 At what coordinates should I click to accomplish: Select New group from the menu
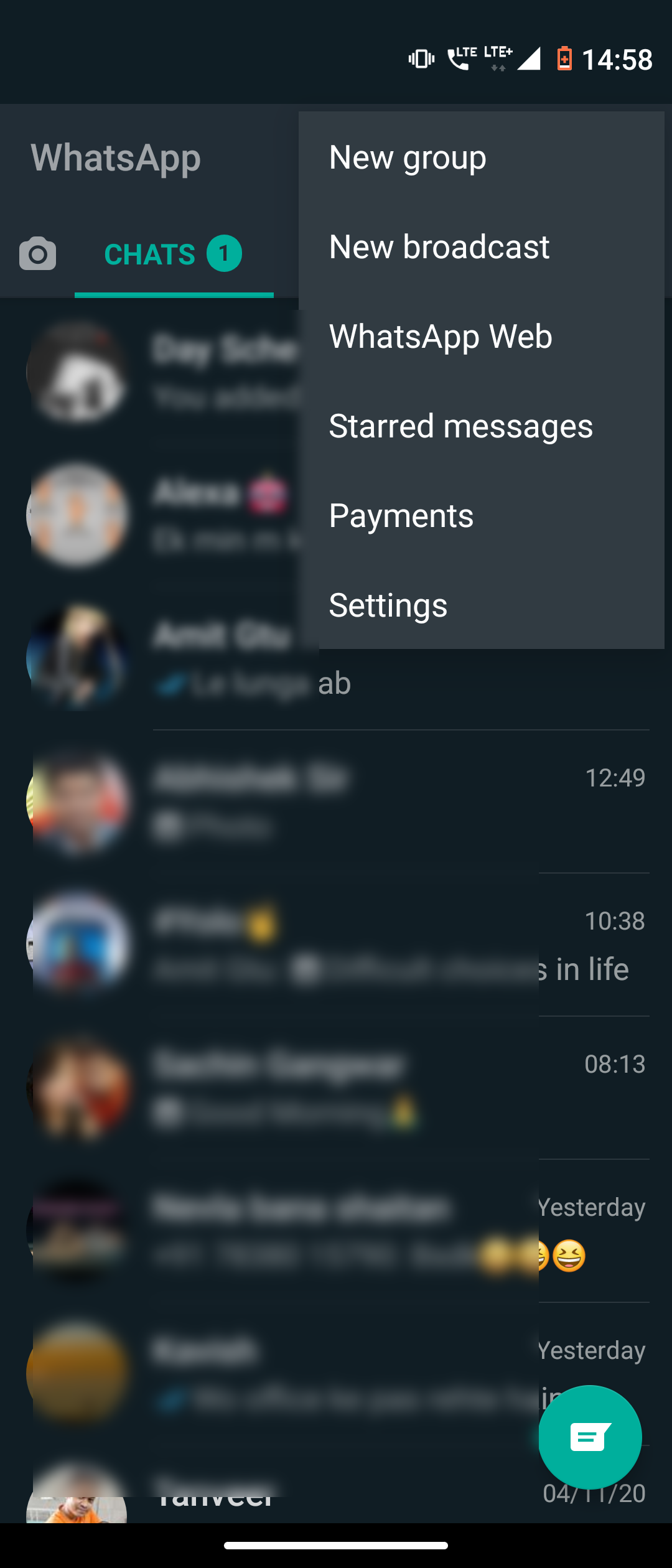[408, 157]
